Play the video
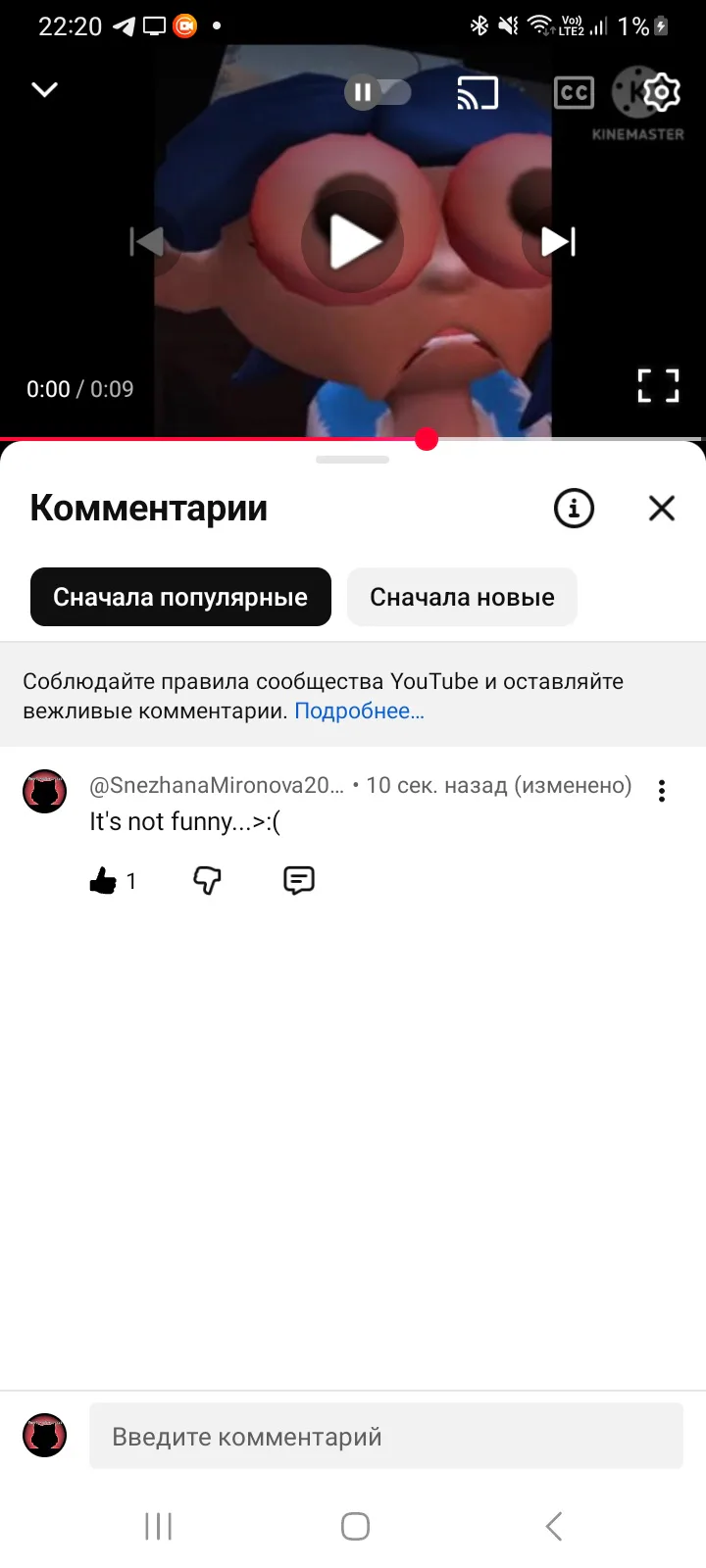706x1568 pixels. pyautogui.click(x=353, y=241)
